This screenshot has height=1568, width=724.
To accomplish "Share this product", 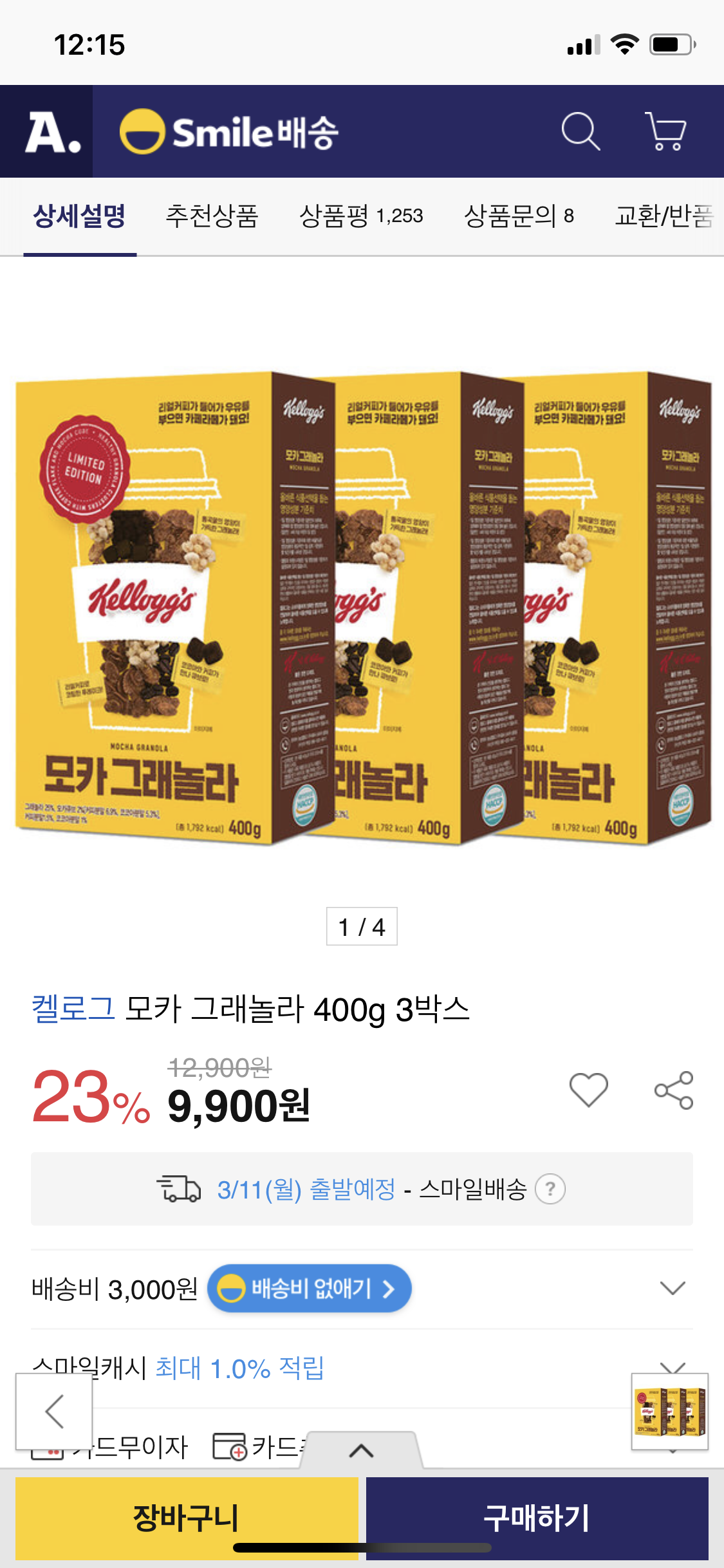I will coord(674,1090).
